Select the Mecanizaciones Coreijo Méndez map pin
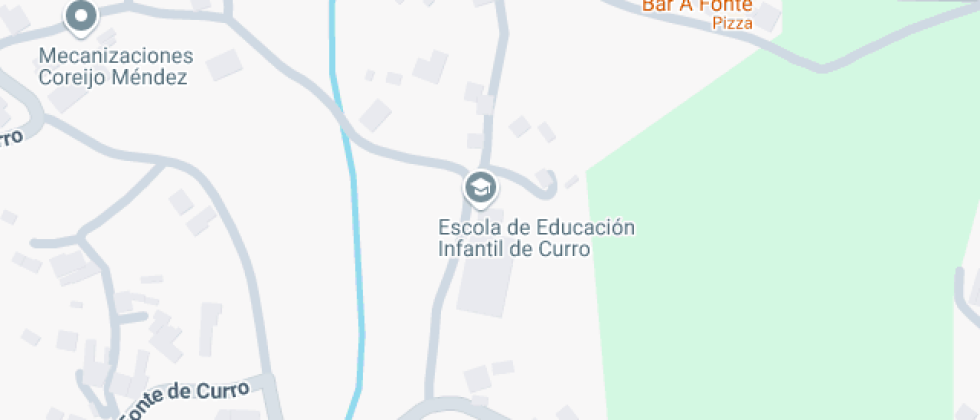The width and height of the screenshot is (980, 420). pyautogui.click(x=81, y=16)
